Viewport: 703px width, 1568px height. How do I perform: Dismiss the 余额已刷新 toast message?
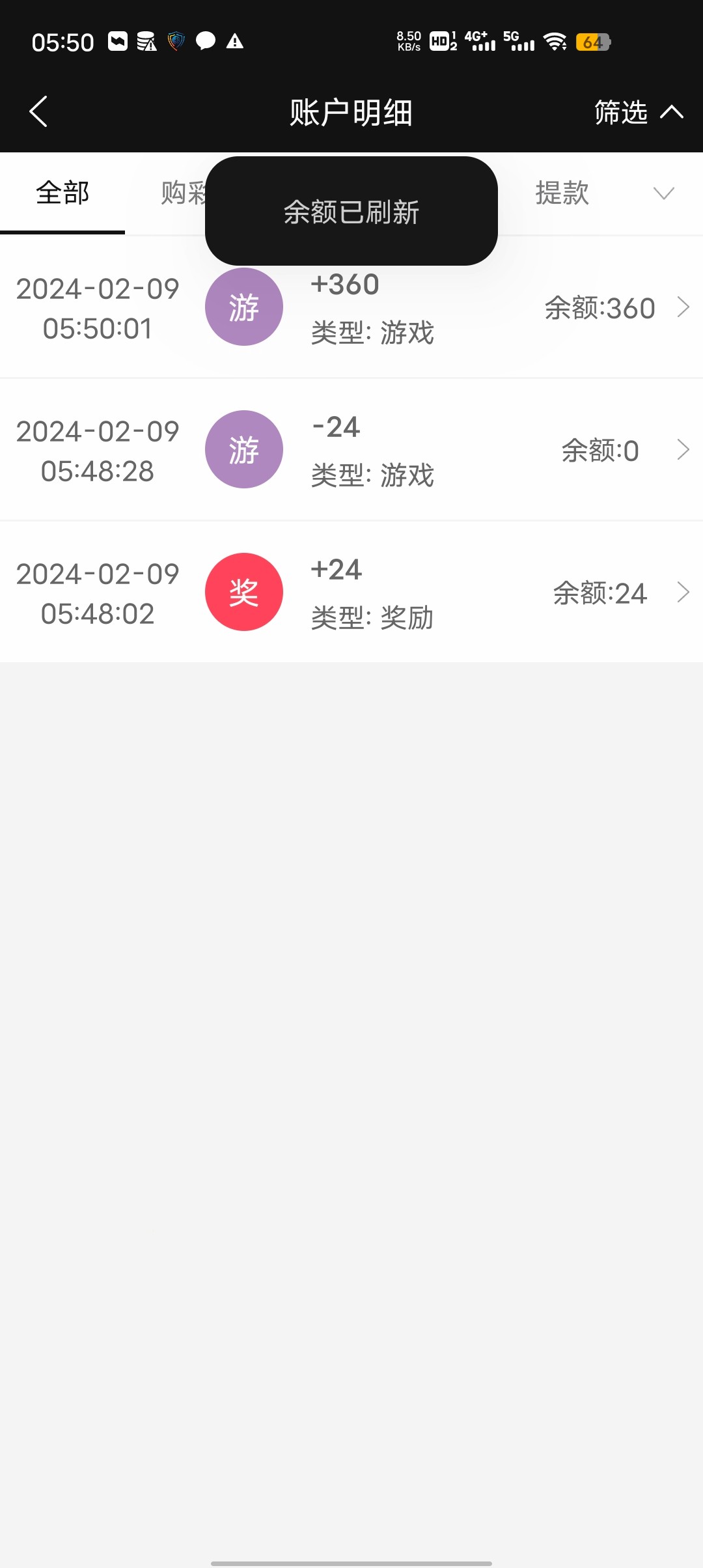351,212
